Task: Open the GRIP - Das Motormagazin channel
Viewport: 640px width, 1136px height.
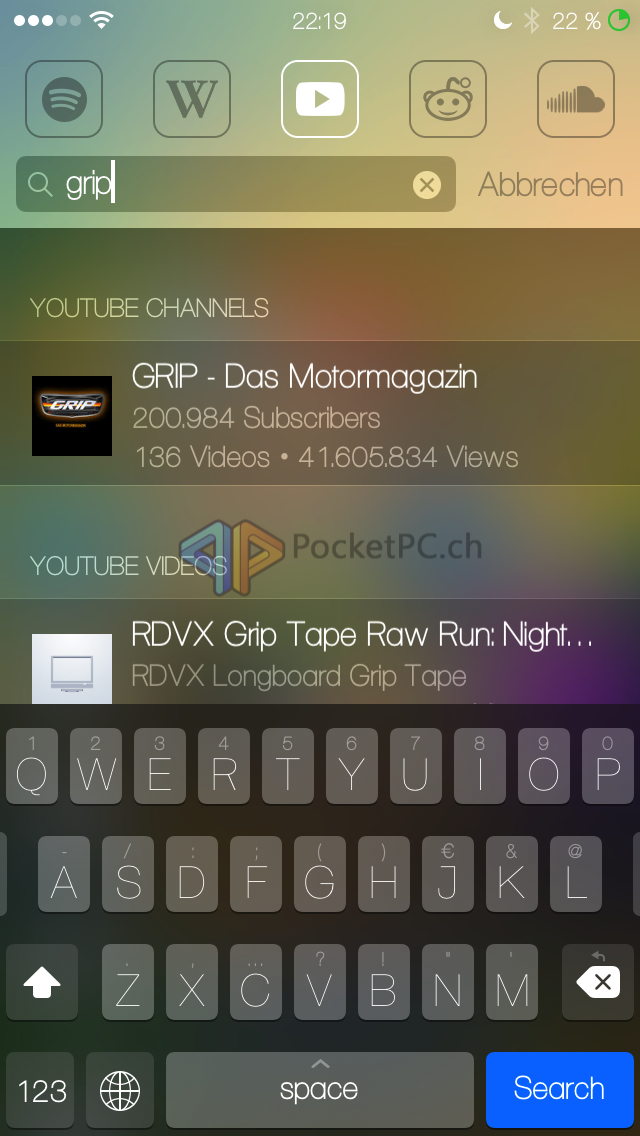Action: pos(320,414)
